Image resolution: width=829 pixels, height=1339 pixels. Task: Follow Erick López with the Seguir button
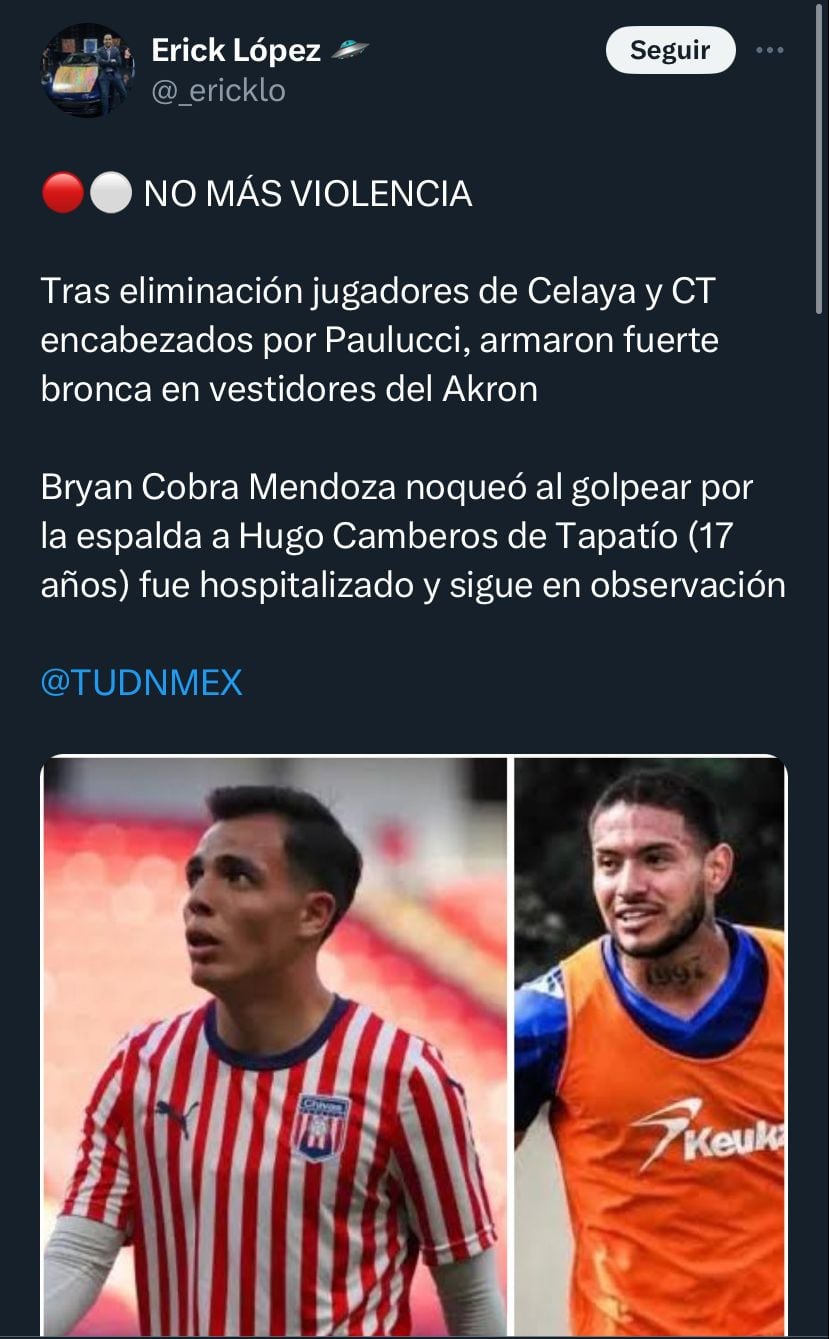[x=670, y=50]
